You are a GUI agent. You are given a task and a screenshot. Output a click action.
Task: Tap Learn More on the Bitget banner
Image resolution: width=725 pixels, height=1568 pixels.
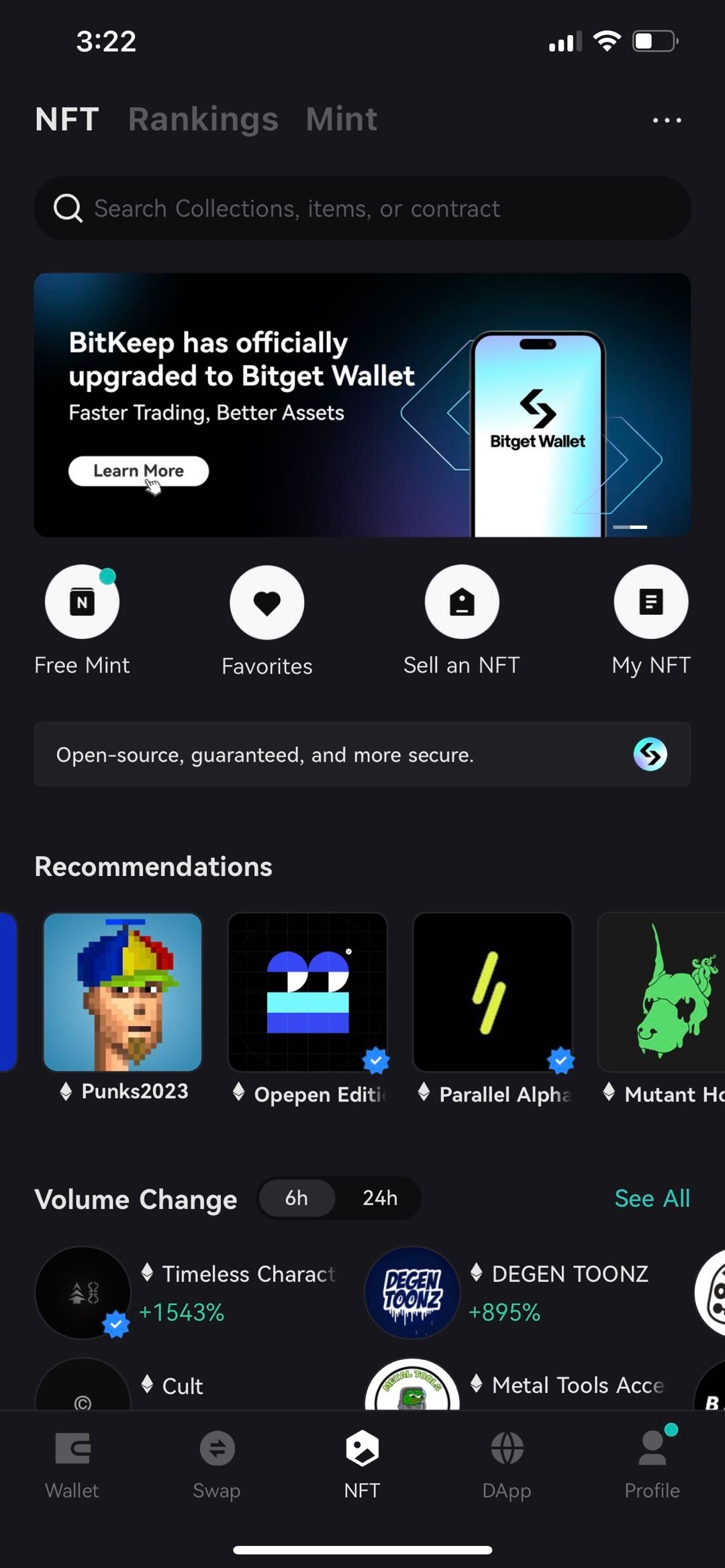138,471
